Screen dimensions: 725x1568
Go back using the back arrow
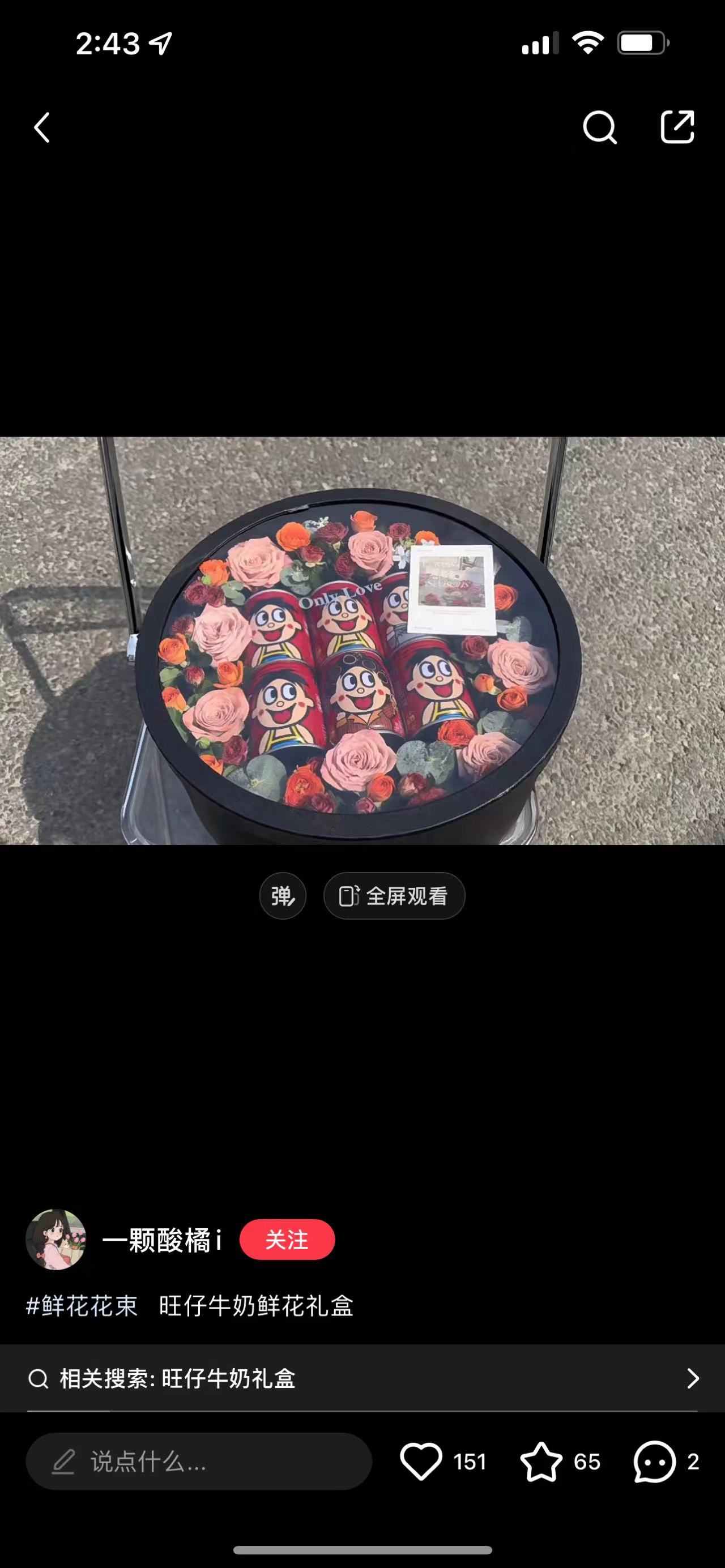pyautogui.click(x=41, y=128)
